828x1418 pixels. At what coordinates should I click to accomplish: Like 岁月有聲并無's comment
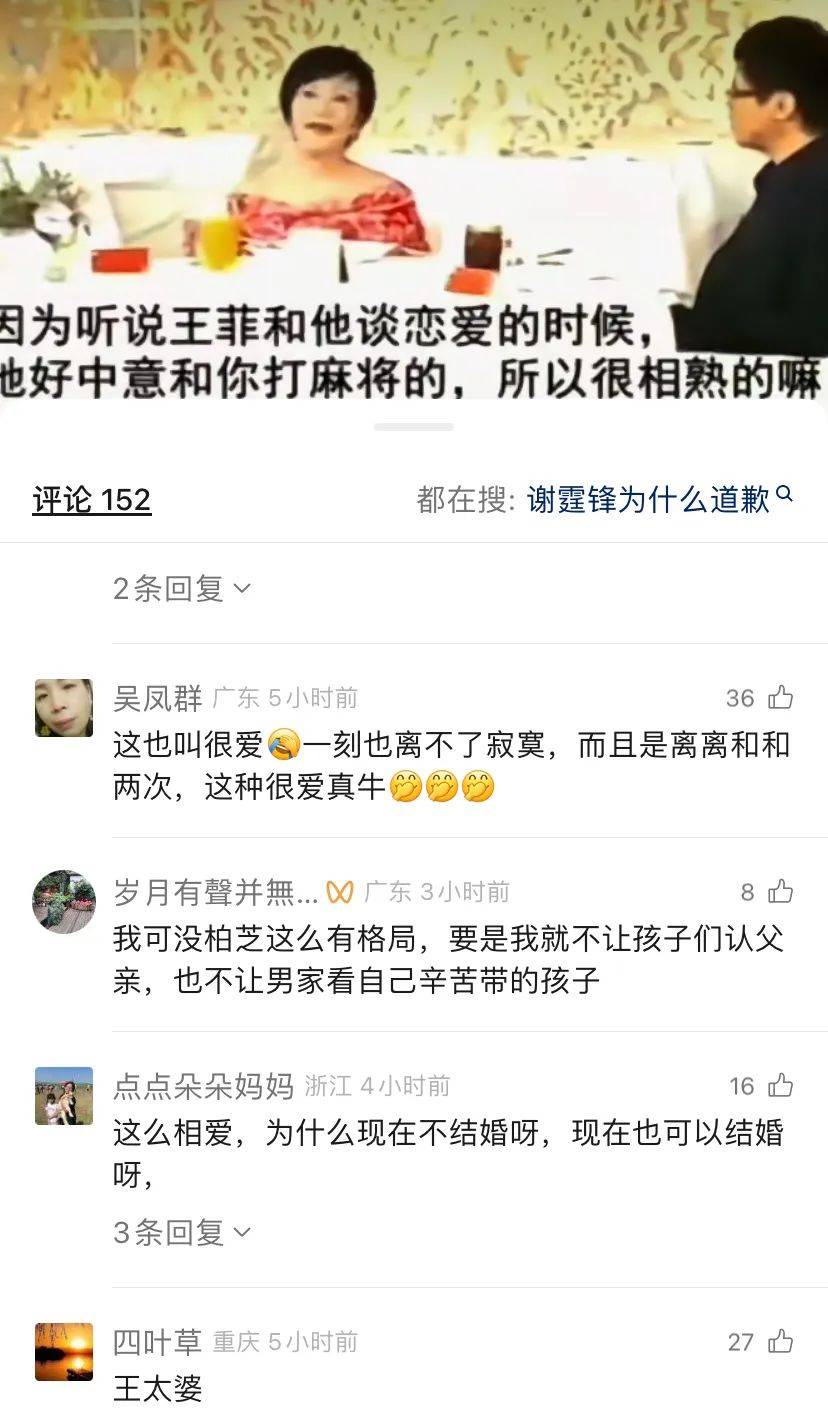[x=780, y=891]
